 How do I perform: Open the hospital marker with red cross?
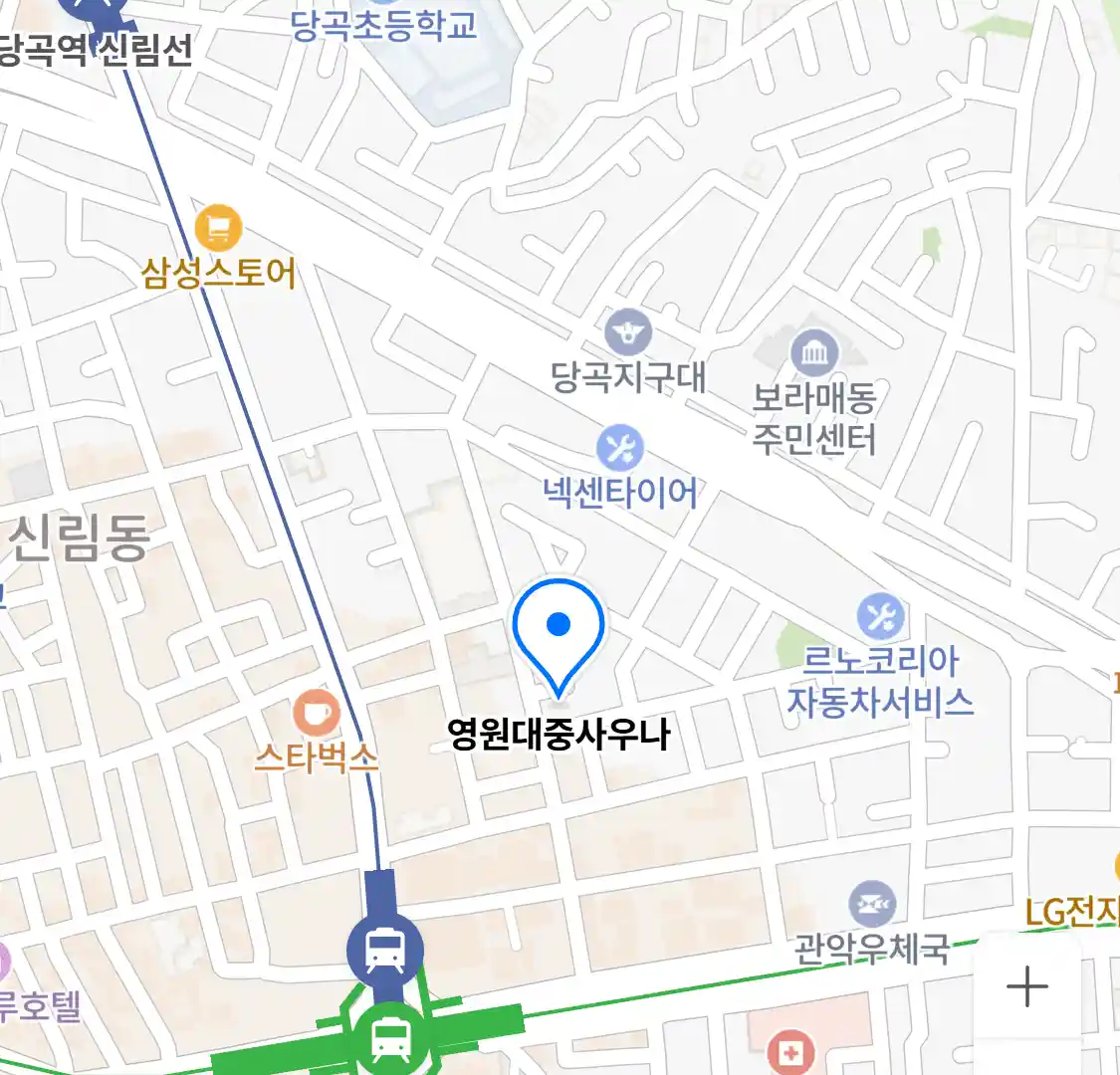tap(791, 1053)
